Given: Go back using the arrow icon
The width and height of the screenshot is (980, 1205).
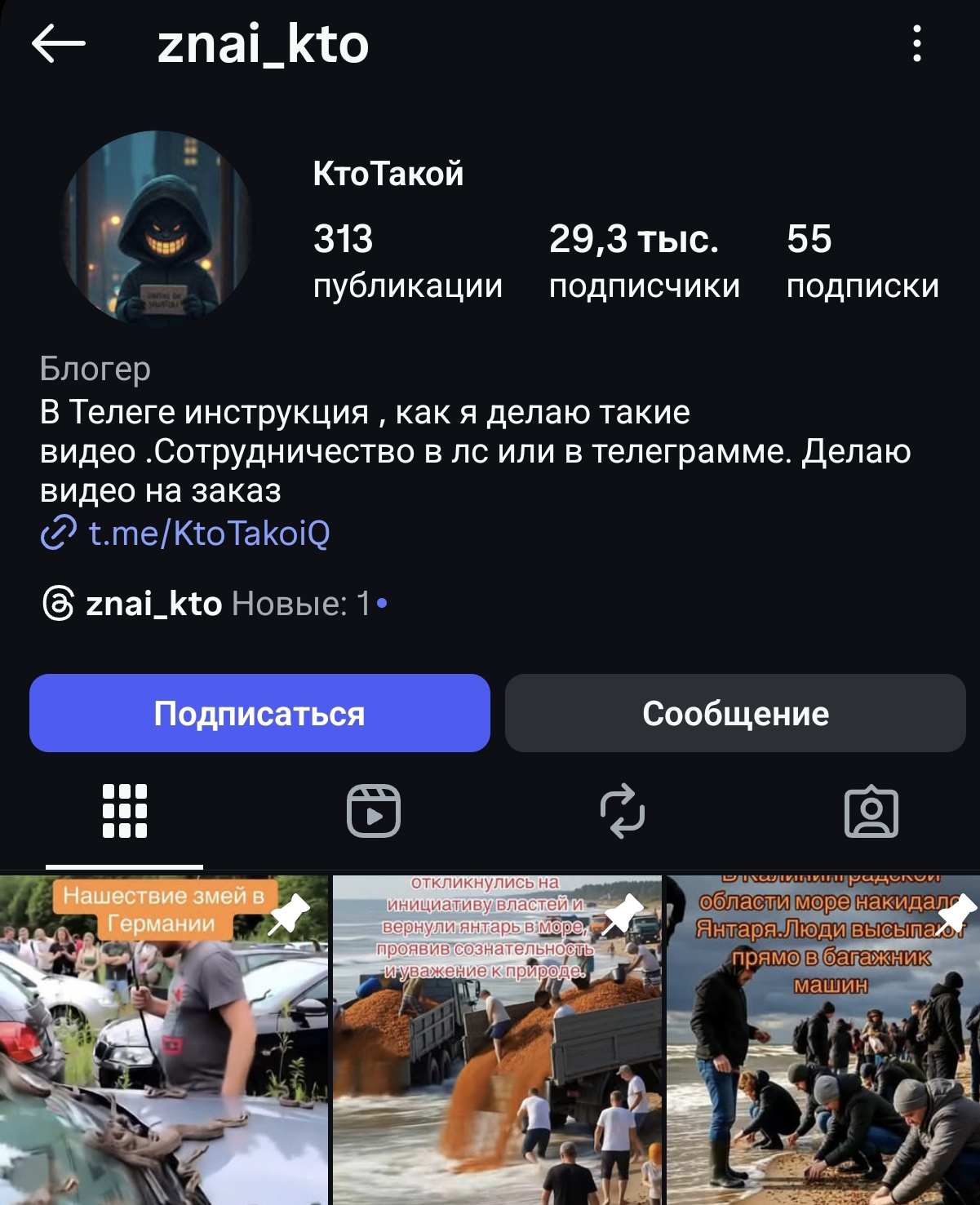Looking at the screenshot, I should click(x=59, y=43).
